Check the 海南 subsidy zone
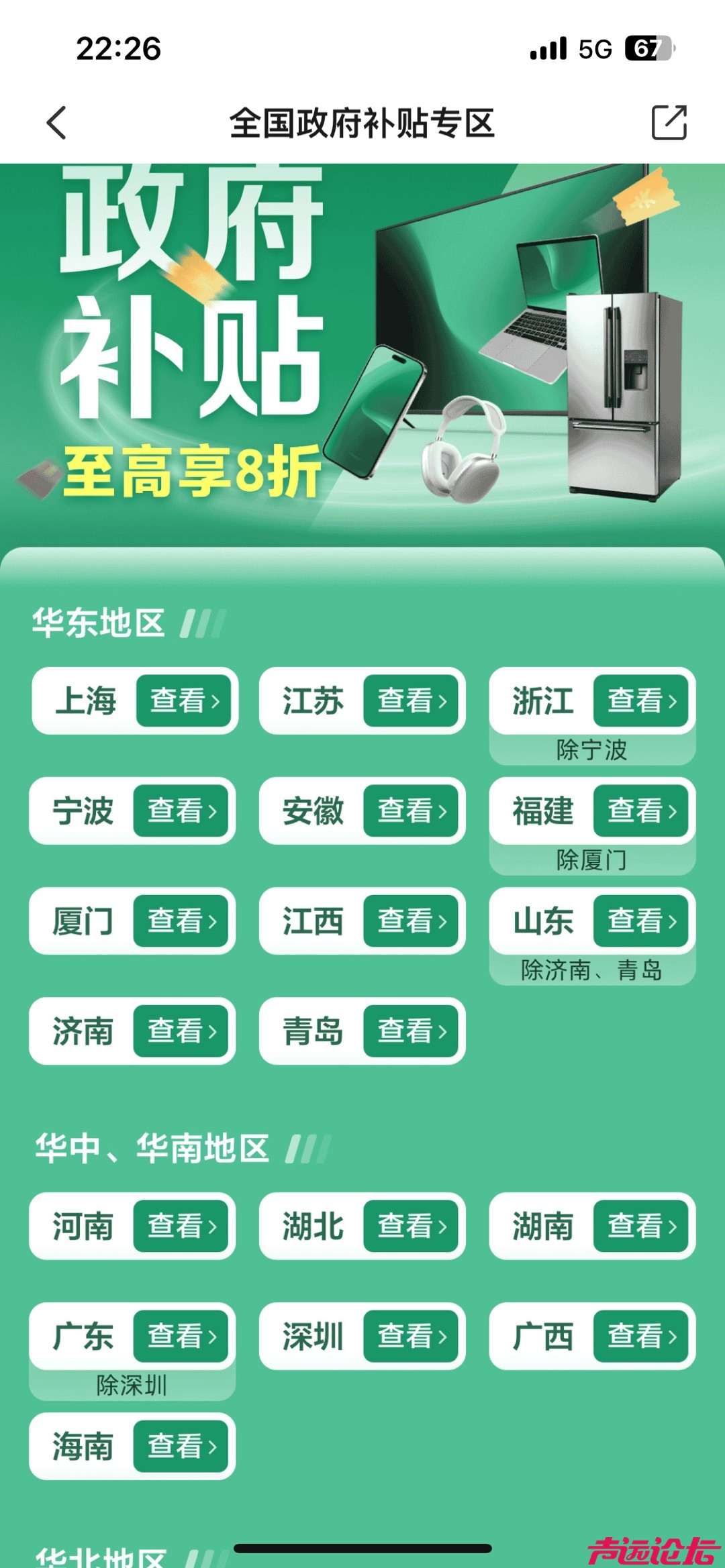Viewport: 725px width, 1568px height. (181, 1446)
